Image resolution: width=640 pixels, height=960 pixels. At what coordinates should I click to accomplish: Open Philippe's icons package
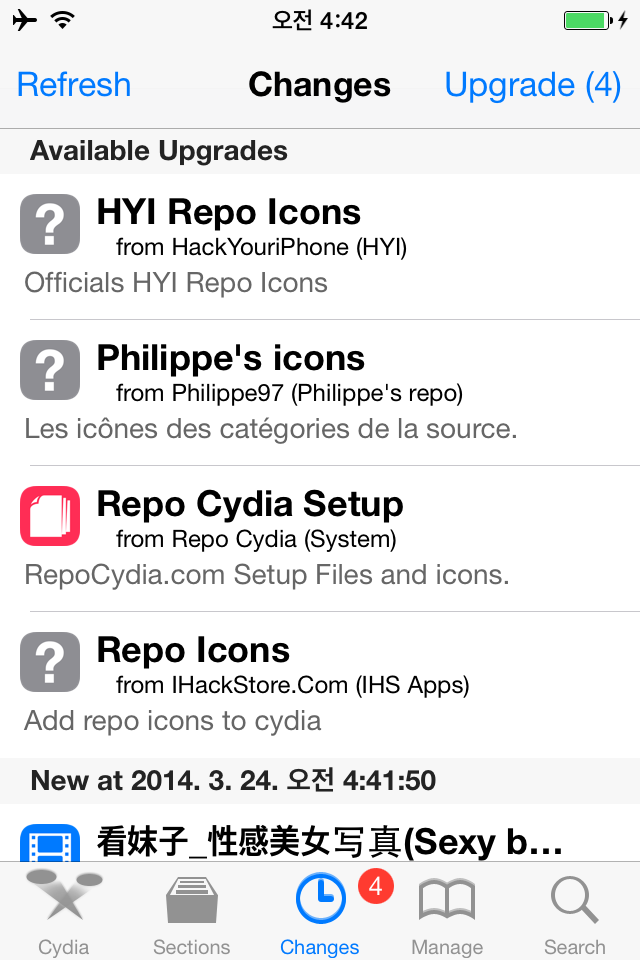pyautogui.click(x=320, y=393)
